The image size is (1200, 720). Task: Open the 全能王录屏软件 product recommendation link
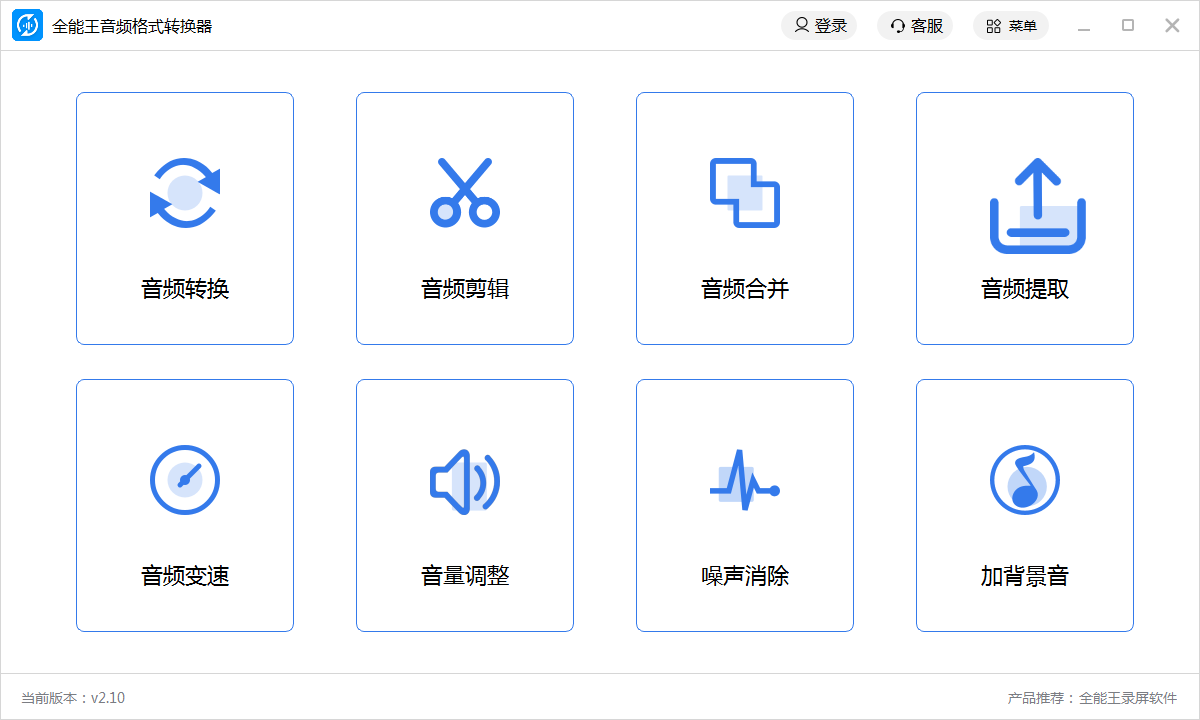[1128, 698]
